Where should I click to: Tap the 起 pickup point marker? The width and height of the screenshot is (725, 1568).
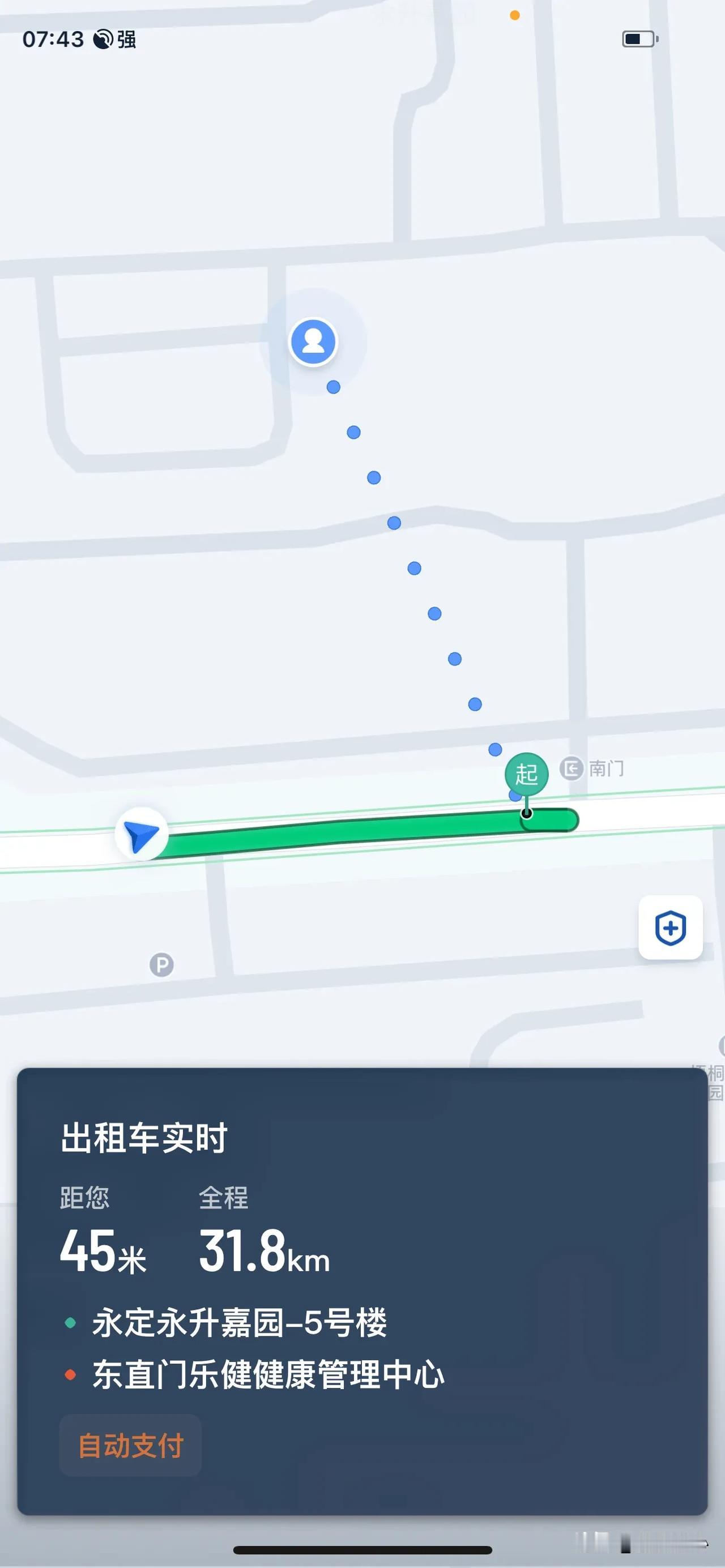coord(527,774)
